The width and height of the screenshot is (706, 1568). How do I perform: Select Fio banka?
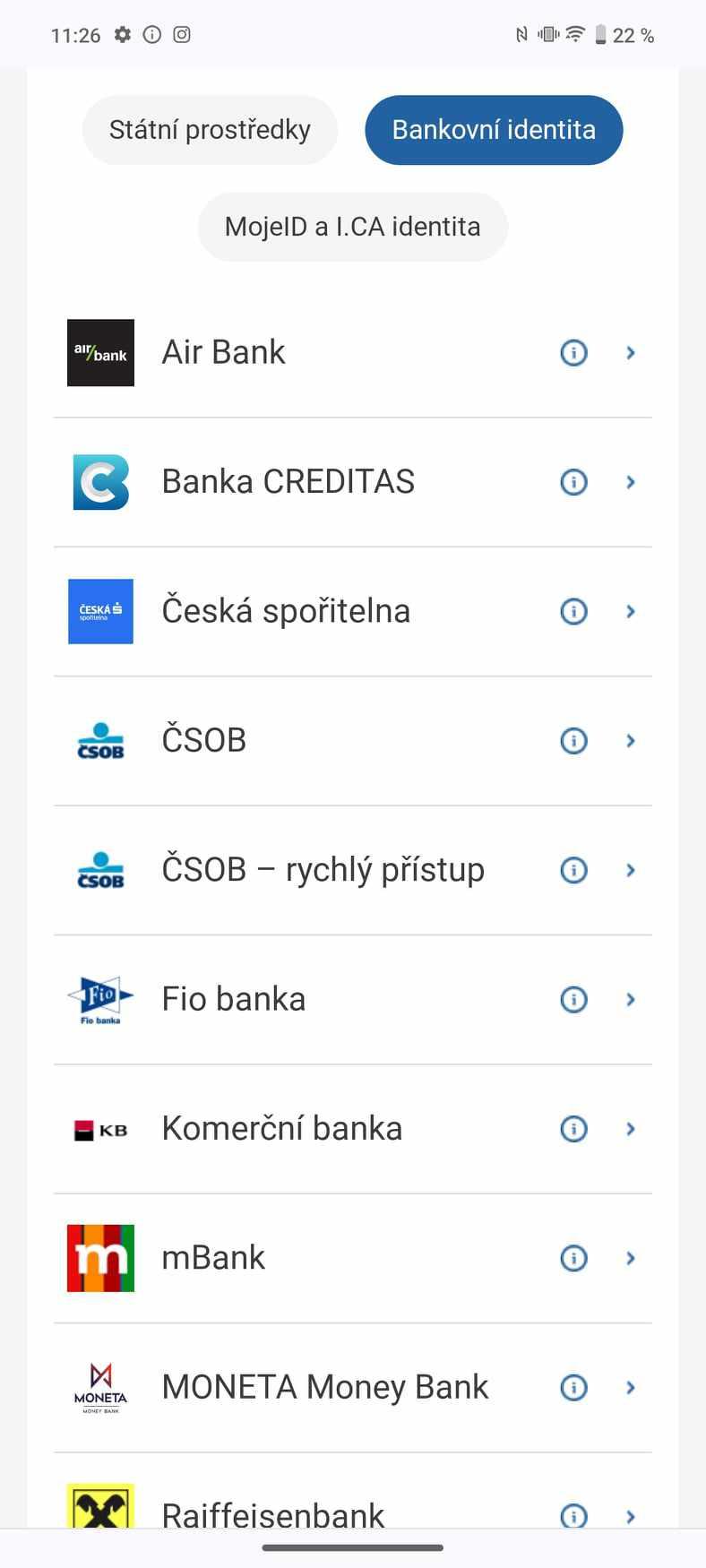[x=353, y=999]
